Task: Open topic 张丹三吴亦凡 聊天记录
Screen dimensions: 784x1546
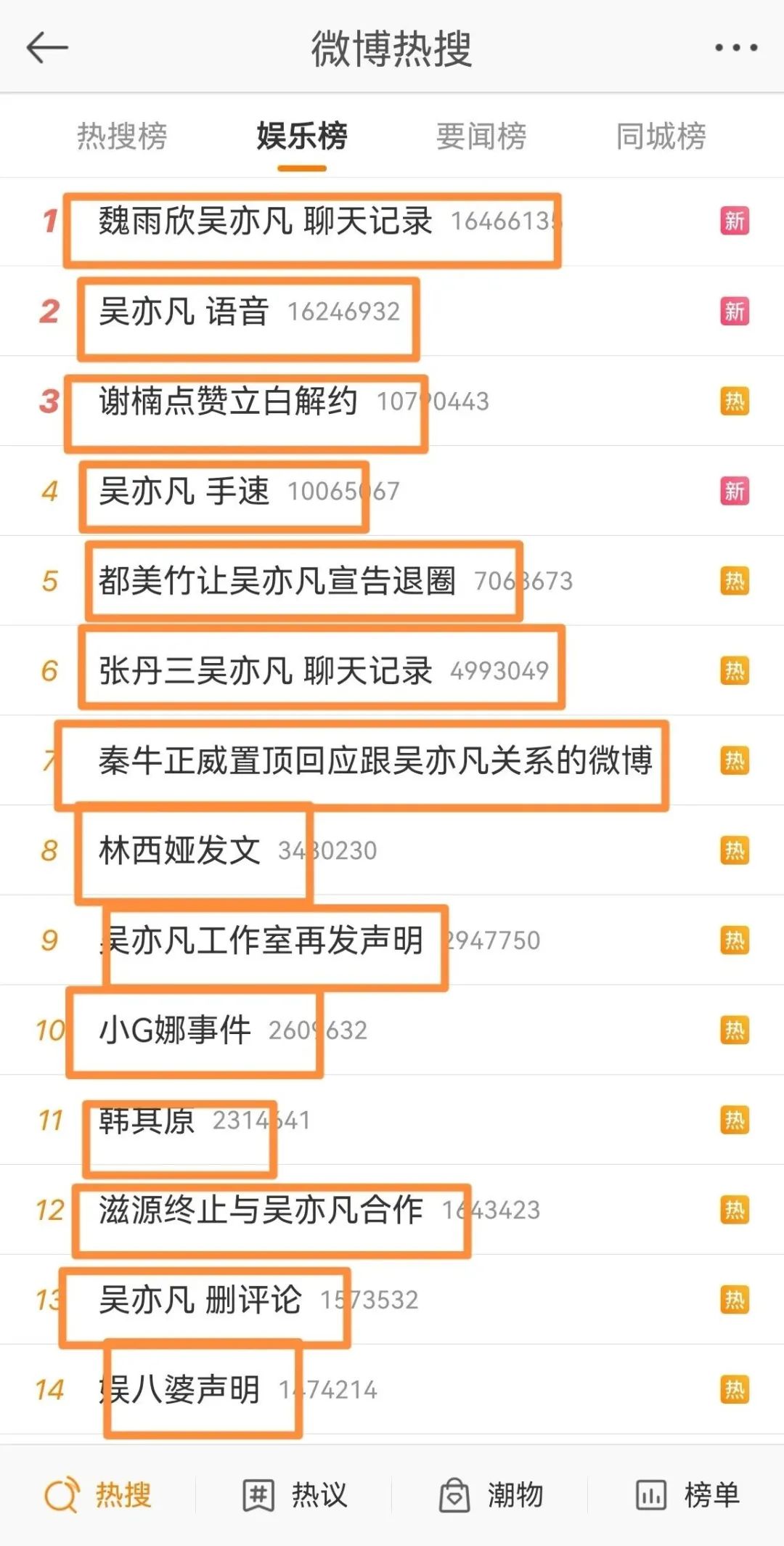Action: [266, 671]
